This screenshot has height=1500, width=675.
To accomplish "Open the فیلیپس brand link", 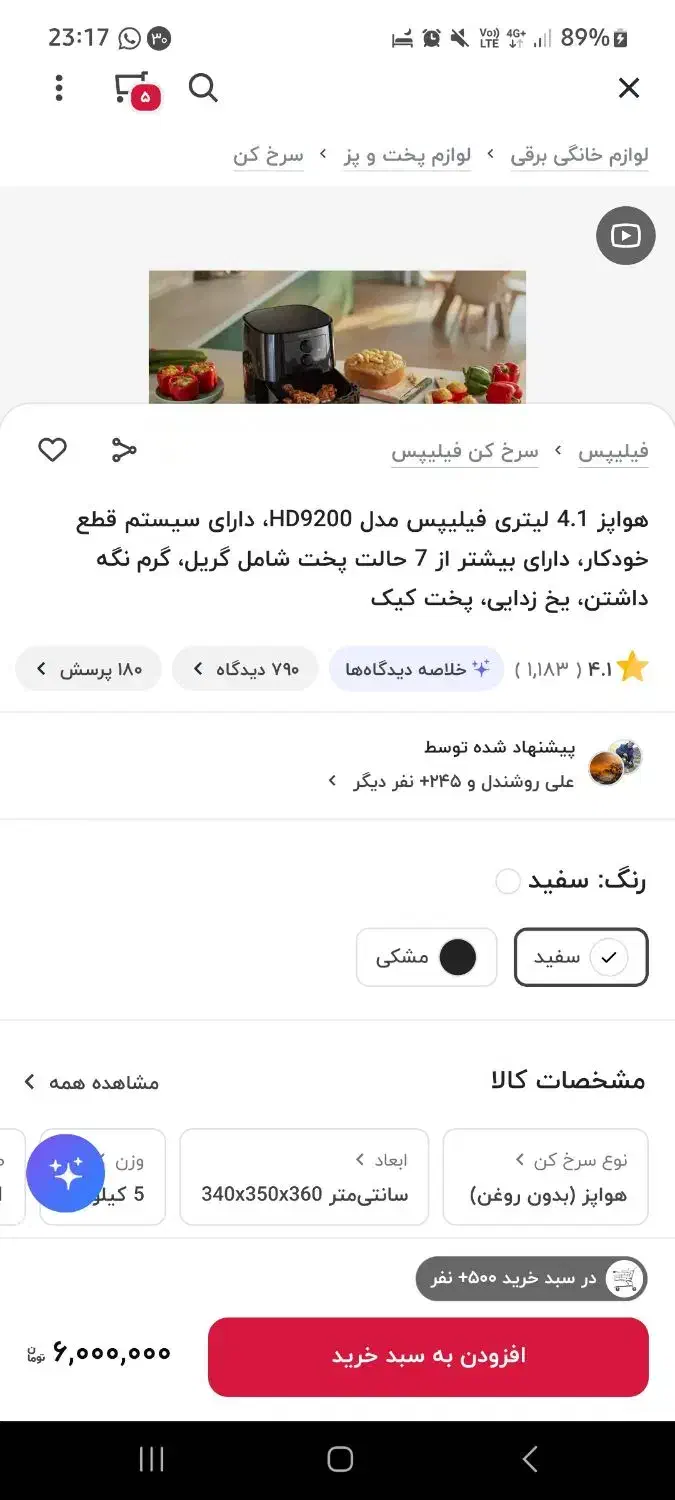I will (613, 452).
